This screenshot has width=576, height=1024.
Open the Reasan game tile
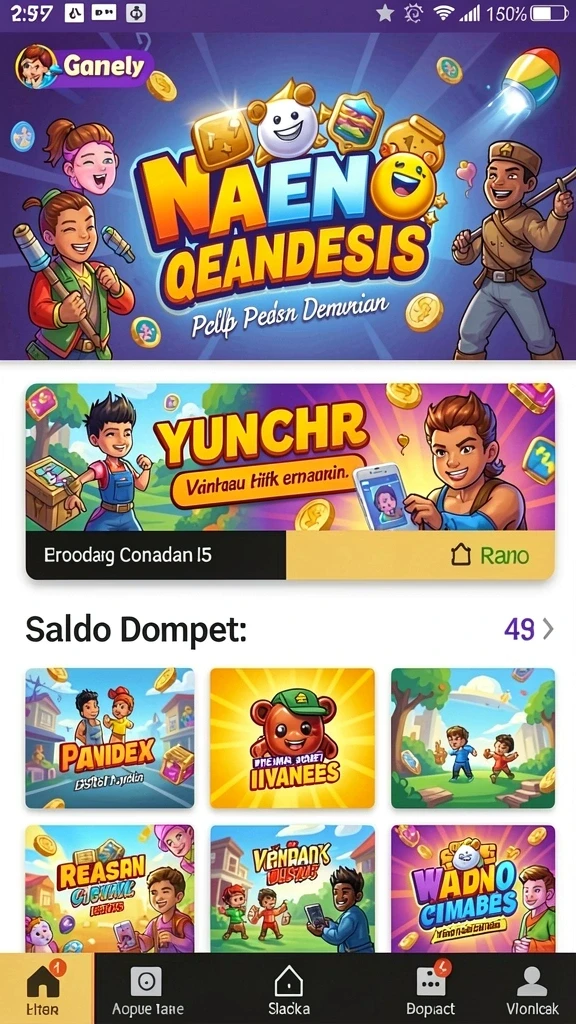click(x=110, y=889)
